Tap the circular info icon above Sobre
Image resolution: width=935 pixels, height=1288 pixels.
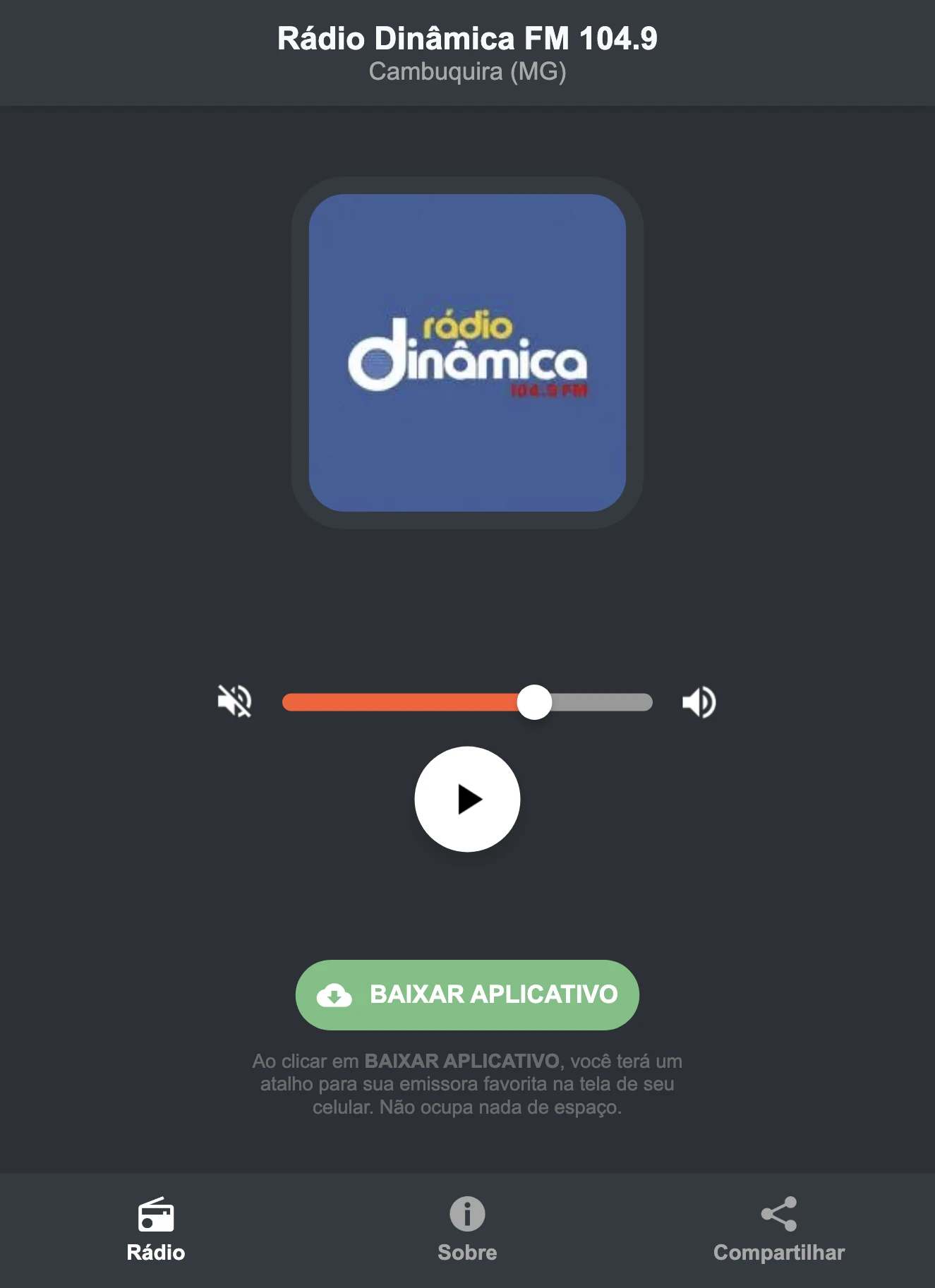pos(467,1211)
